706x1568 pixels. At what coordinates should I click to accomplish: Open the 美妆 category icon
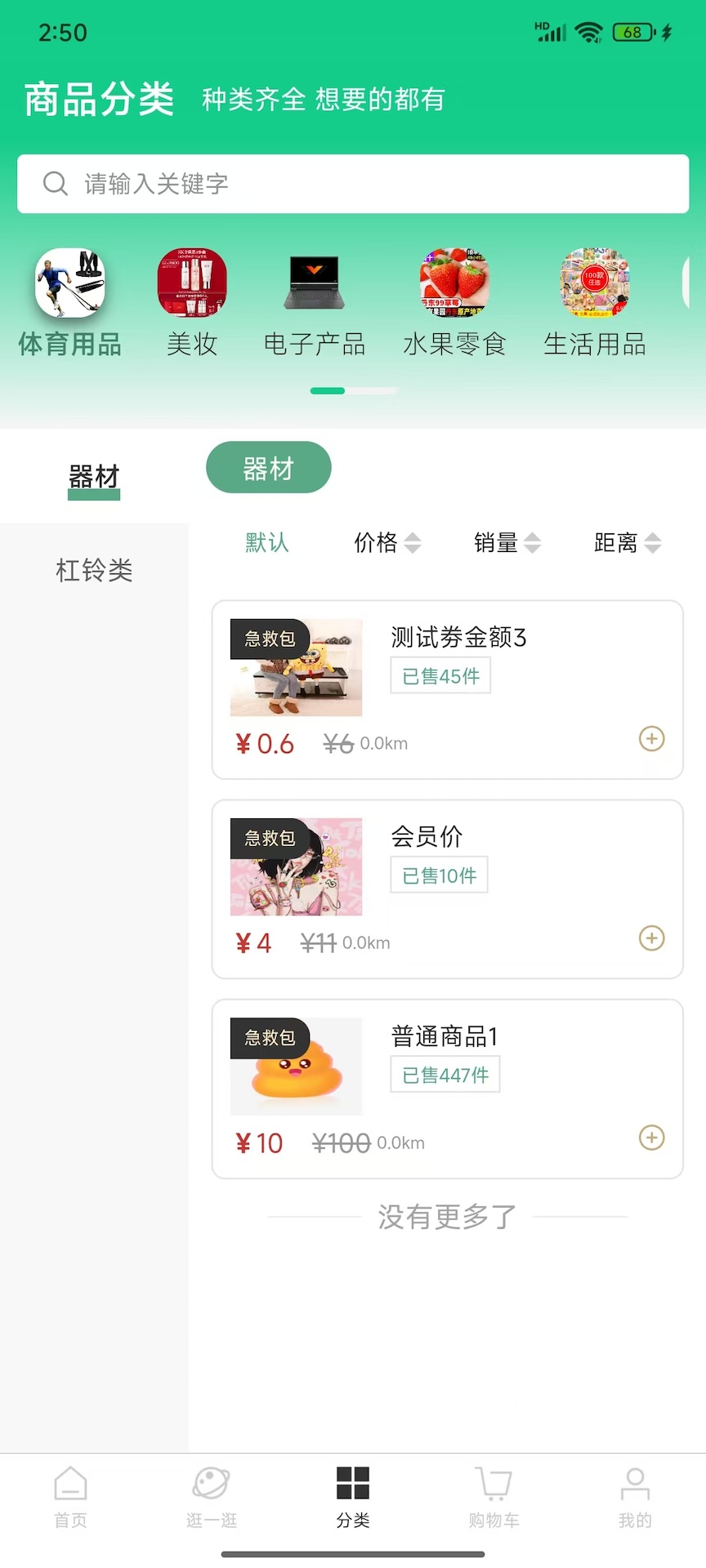(x=192, y=283)
